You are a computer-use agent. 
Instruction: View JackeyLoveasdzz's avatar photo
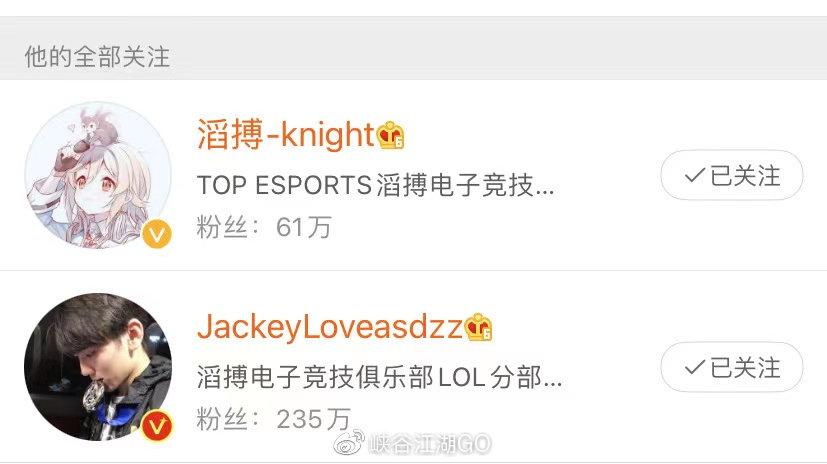tap(98, 367)
